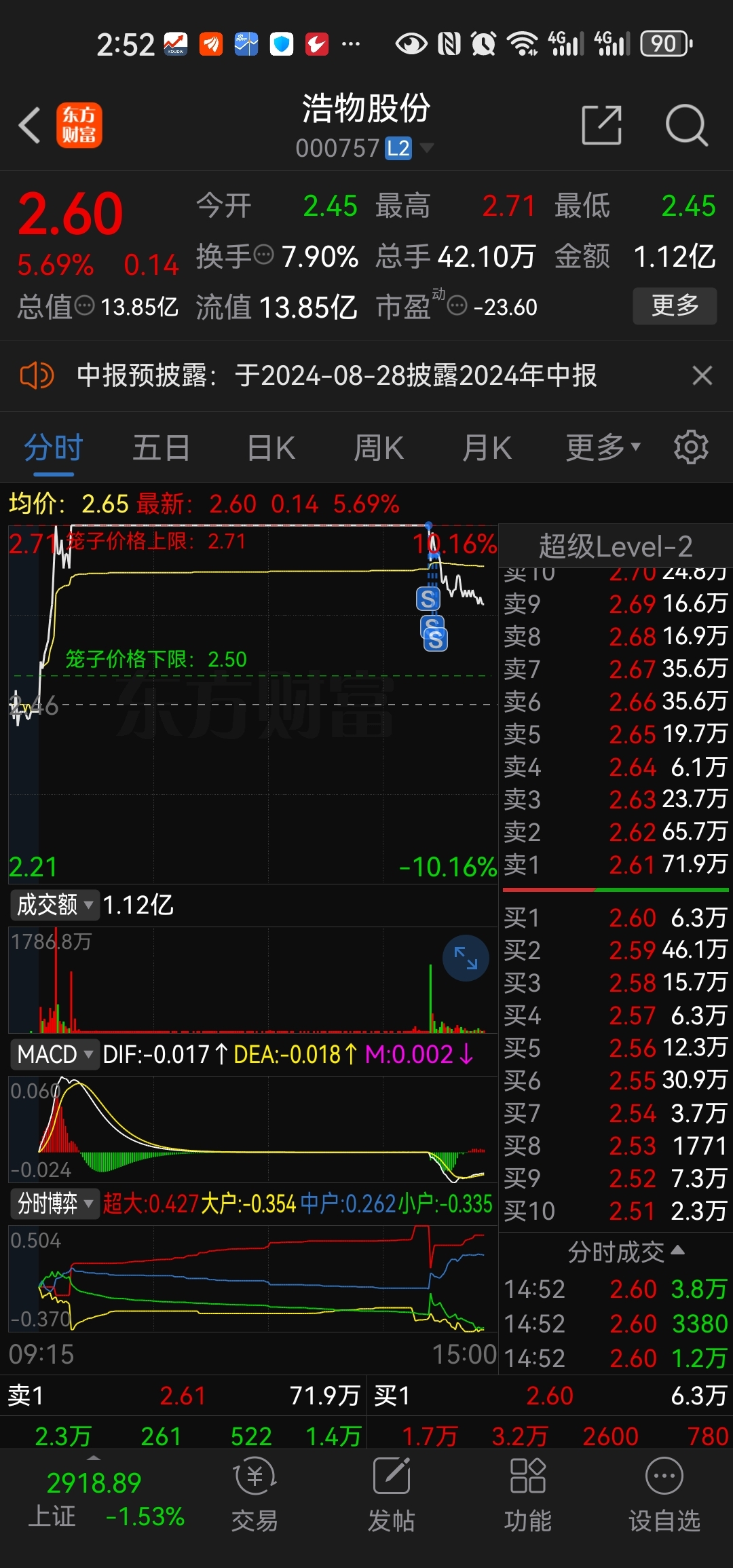Switch to the 五日 chart tab
Screen dimensions: 733x1568
pos(161,448)
